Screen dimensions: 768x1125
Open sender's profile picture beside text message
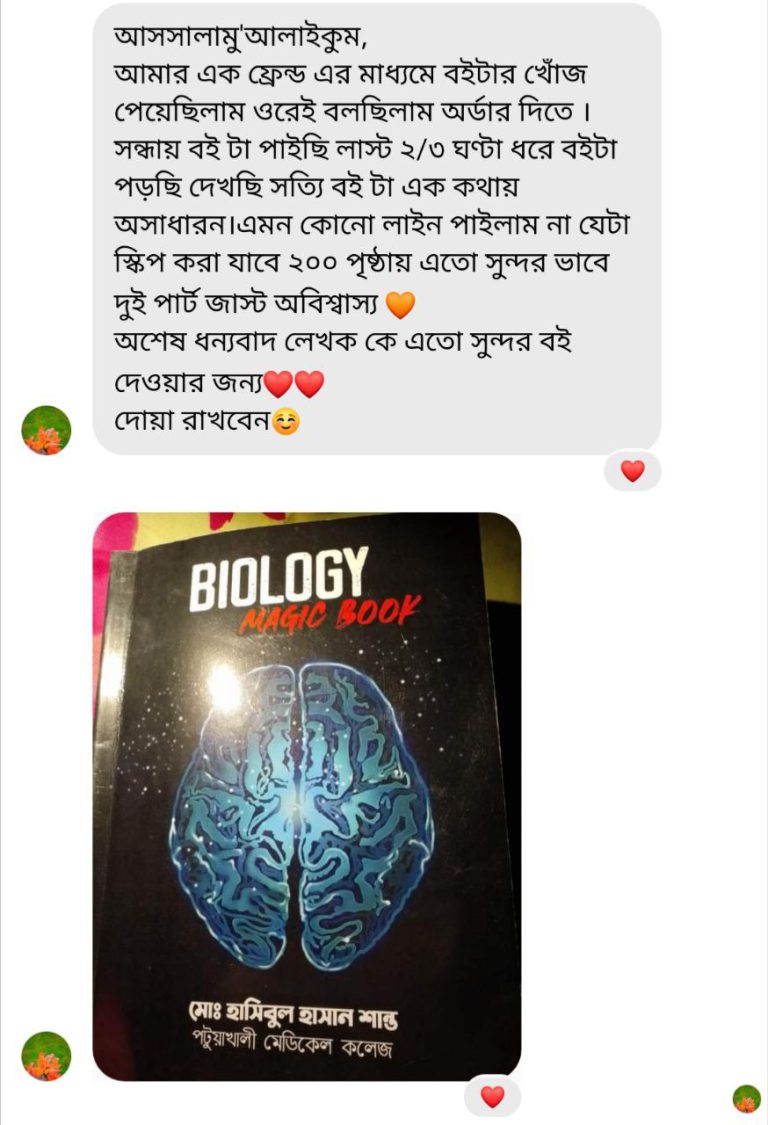click(46, 430)
